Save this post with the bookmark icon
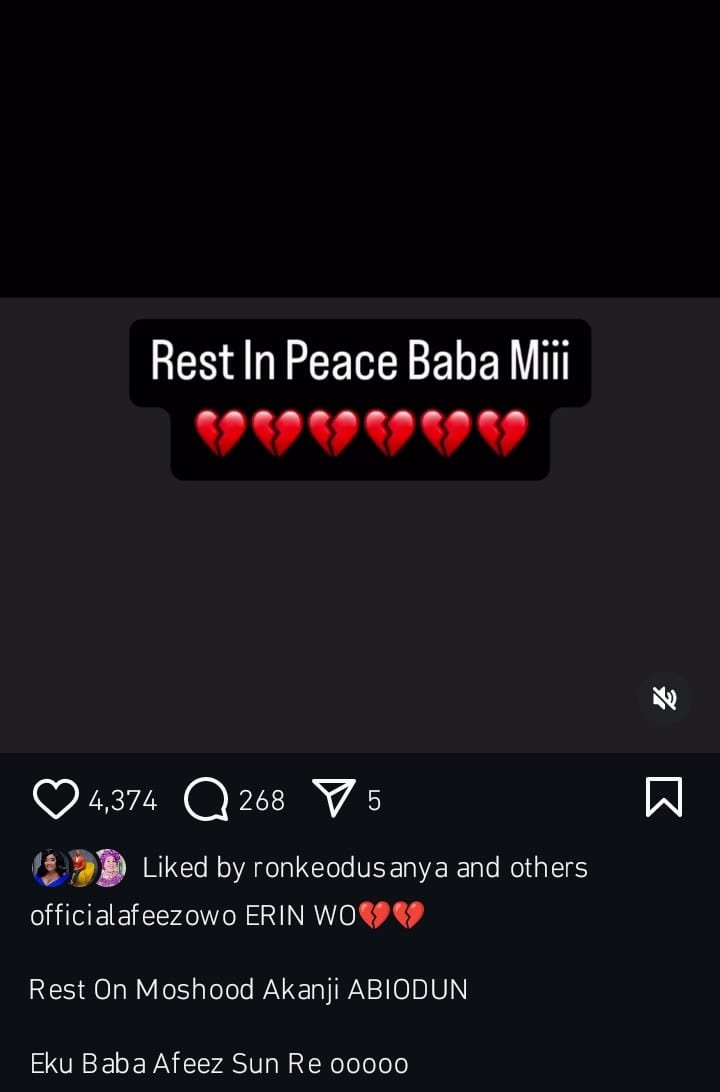The height and width of the screenshot is (1092, 720). (664, 798)
